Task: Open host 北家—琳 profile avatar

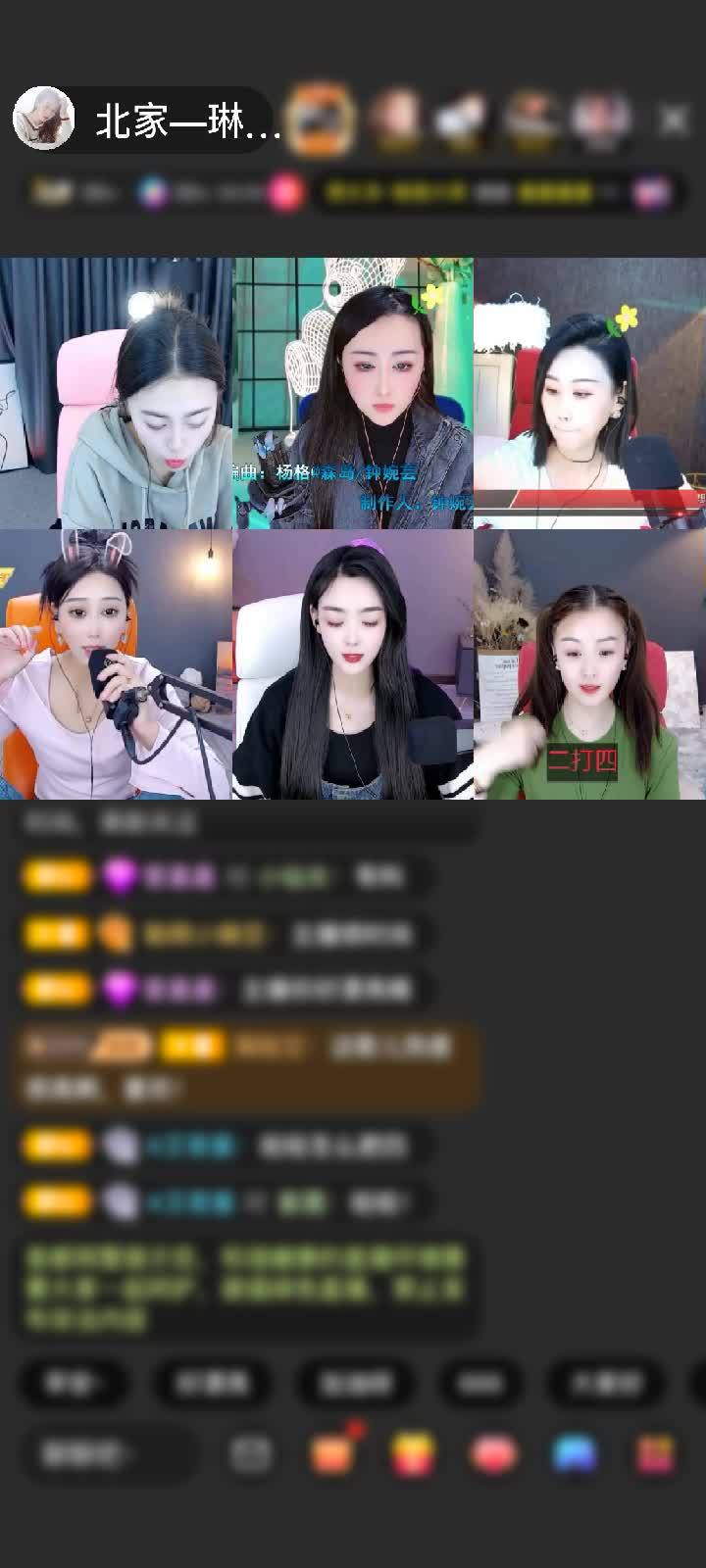Action: [x=43, y=120]
